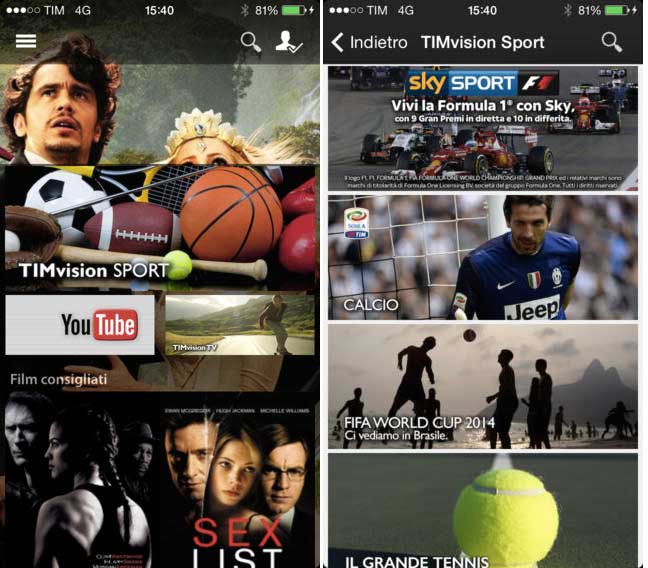648x568 pixels.
Task: Open the IL GRANDE TENNIS card
Action: pyautogui.click(x=483, y=510)
